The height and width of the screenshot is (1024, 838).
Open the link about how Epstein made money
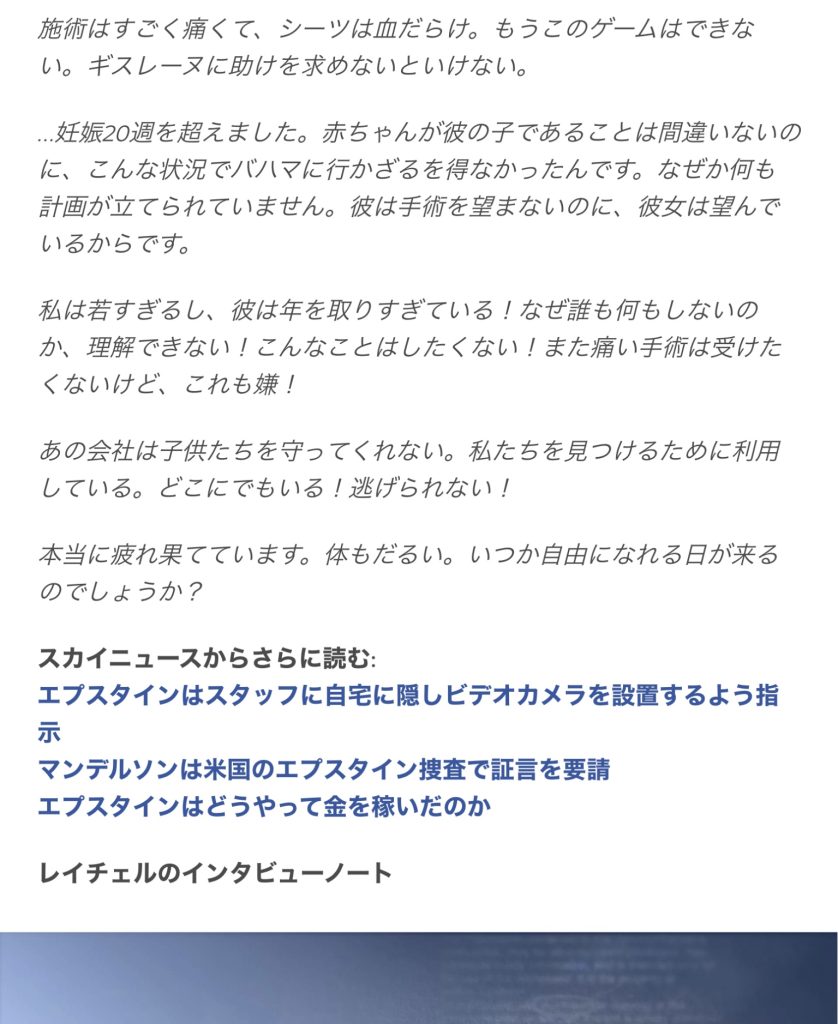point(264,806)
